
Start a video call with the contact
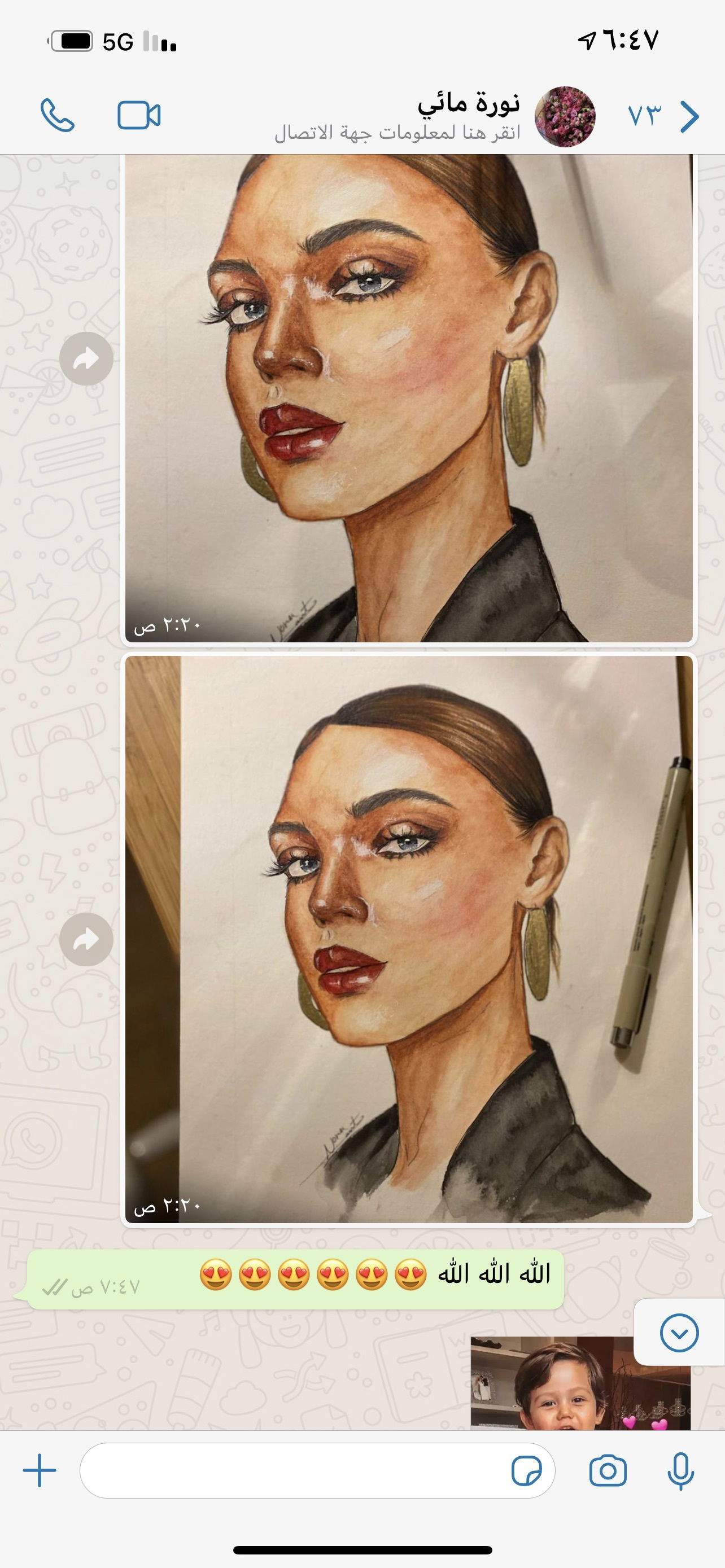click(139, 116)
